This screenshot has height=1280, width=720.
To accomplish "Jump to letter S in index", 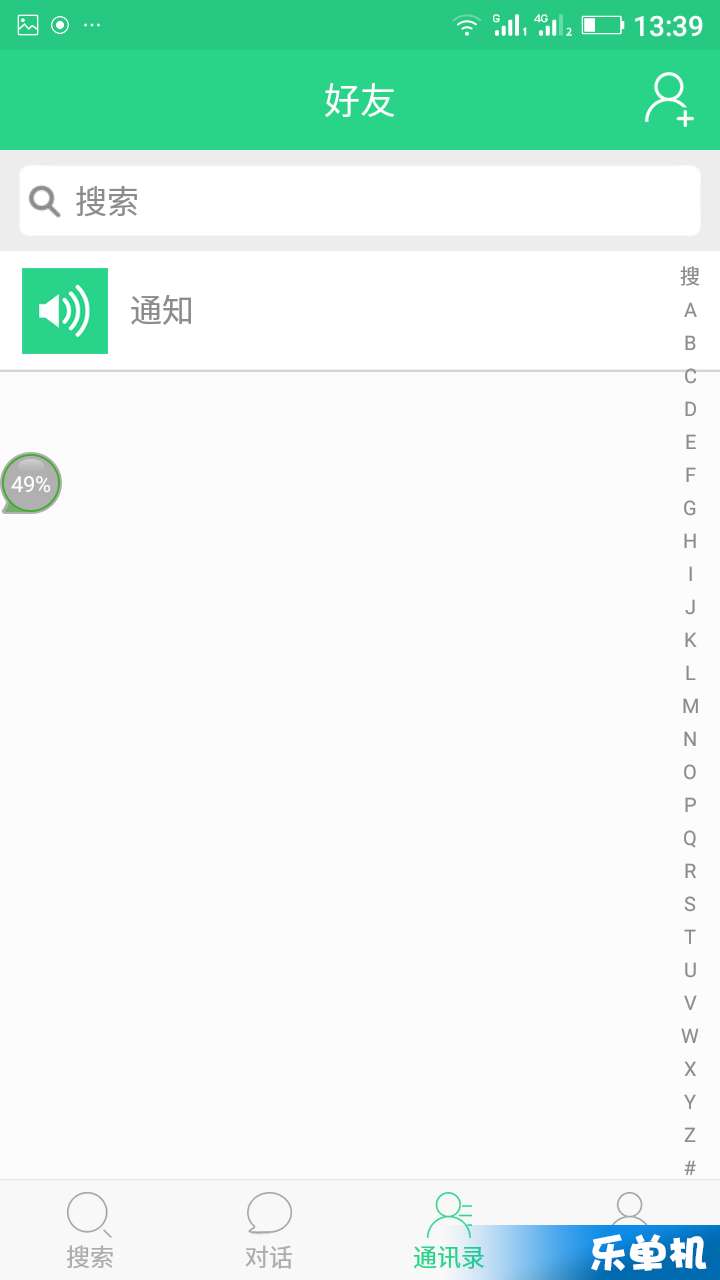I will coord(690,904).
